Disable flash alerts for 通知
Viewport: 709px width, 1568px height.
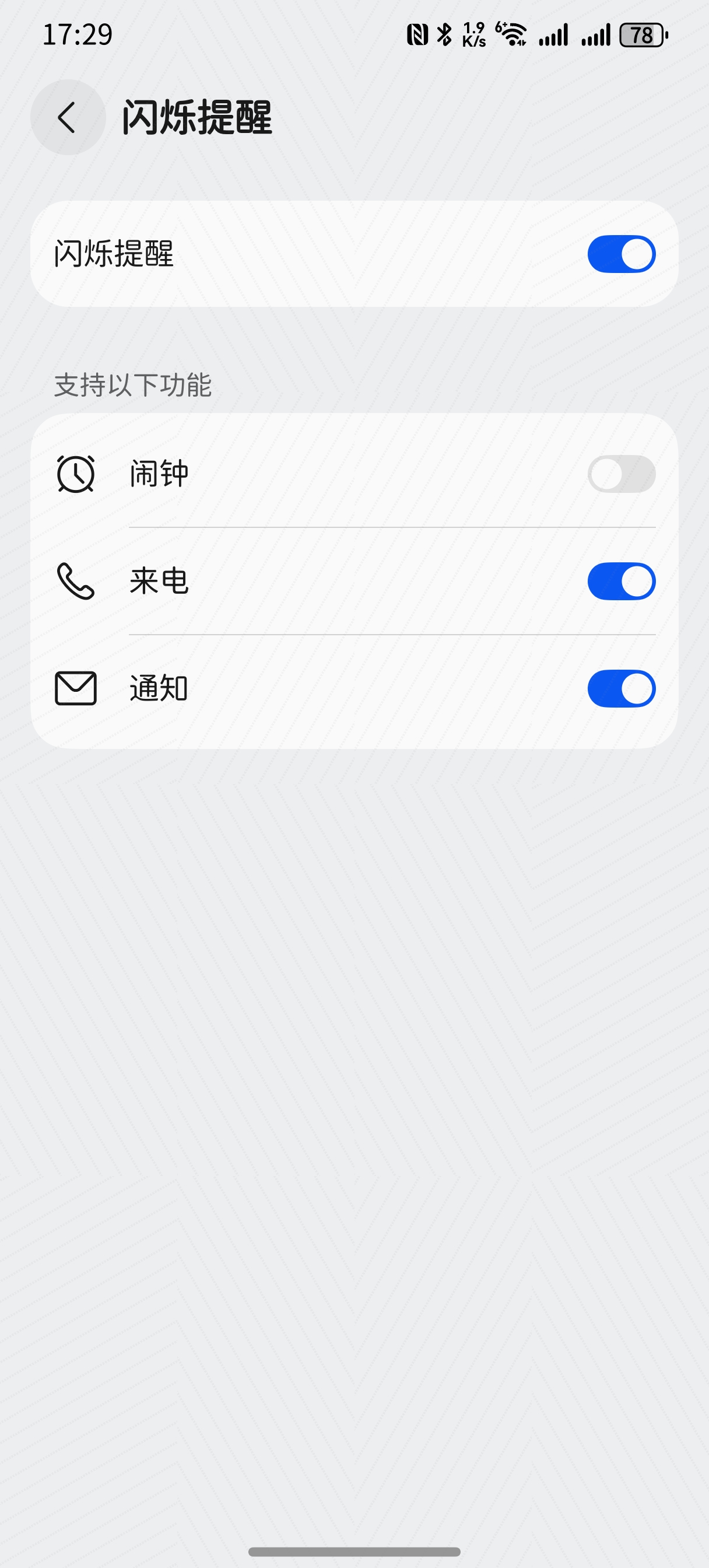click(621, 688)
